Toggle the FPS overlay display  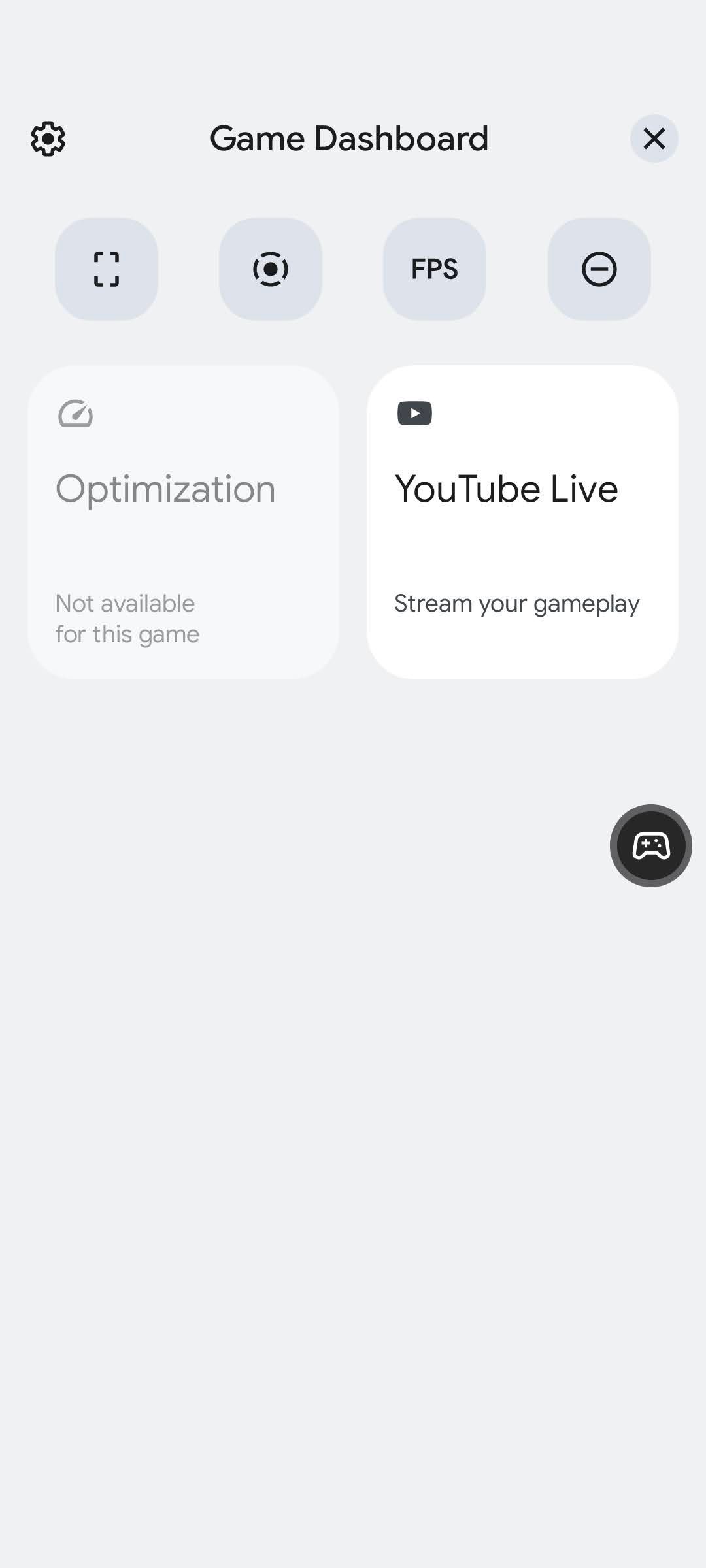(435, 269)
